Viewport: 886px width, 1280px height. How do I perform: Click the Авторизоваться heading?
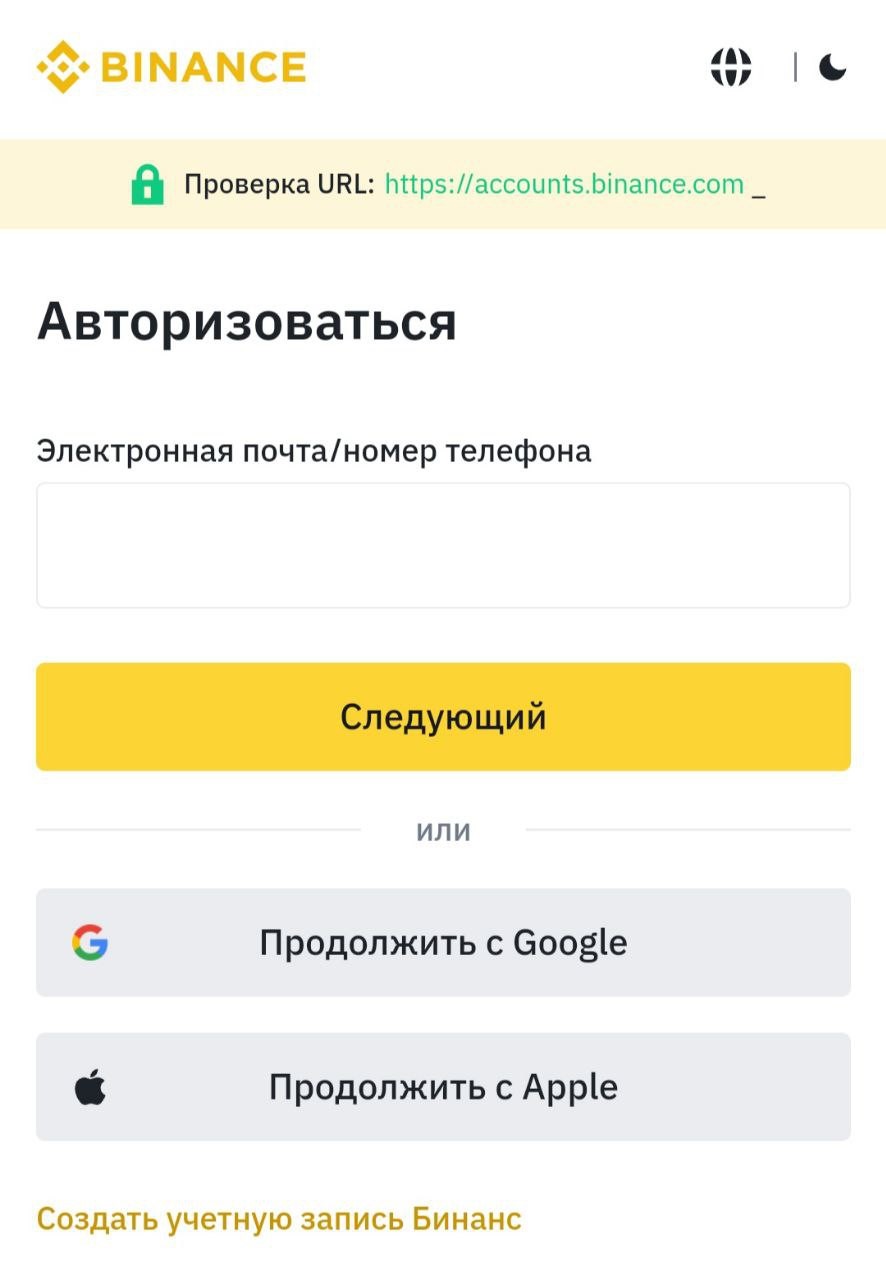coord(246,321)
